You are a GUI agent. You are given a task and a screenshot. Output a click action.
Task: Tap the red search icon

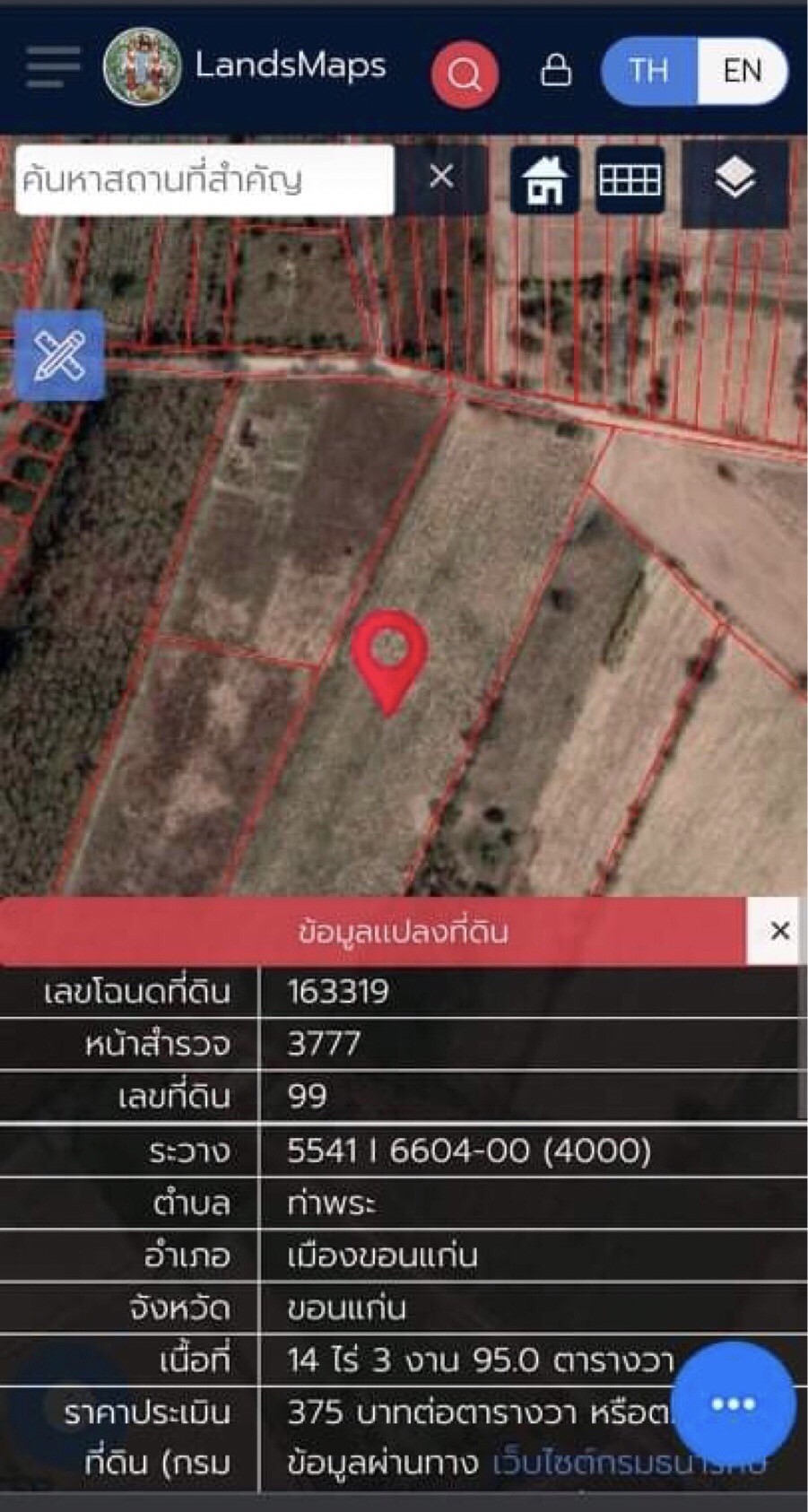tap(465, 74)
